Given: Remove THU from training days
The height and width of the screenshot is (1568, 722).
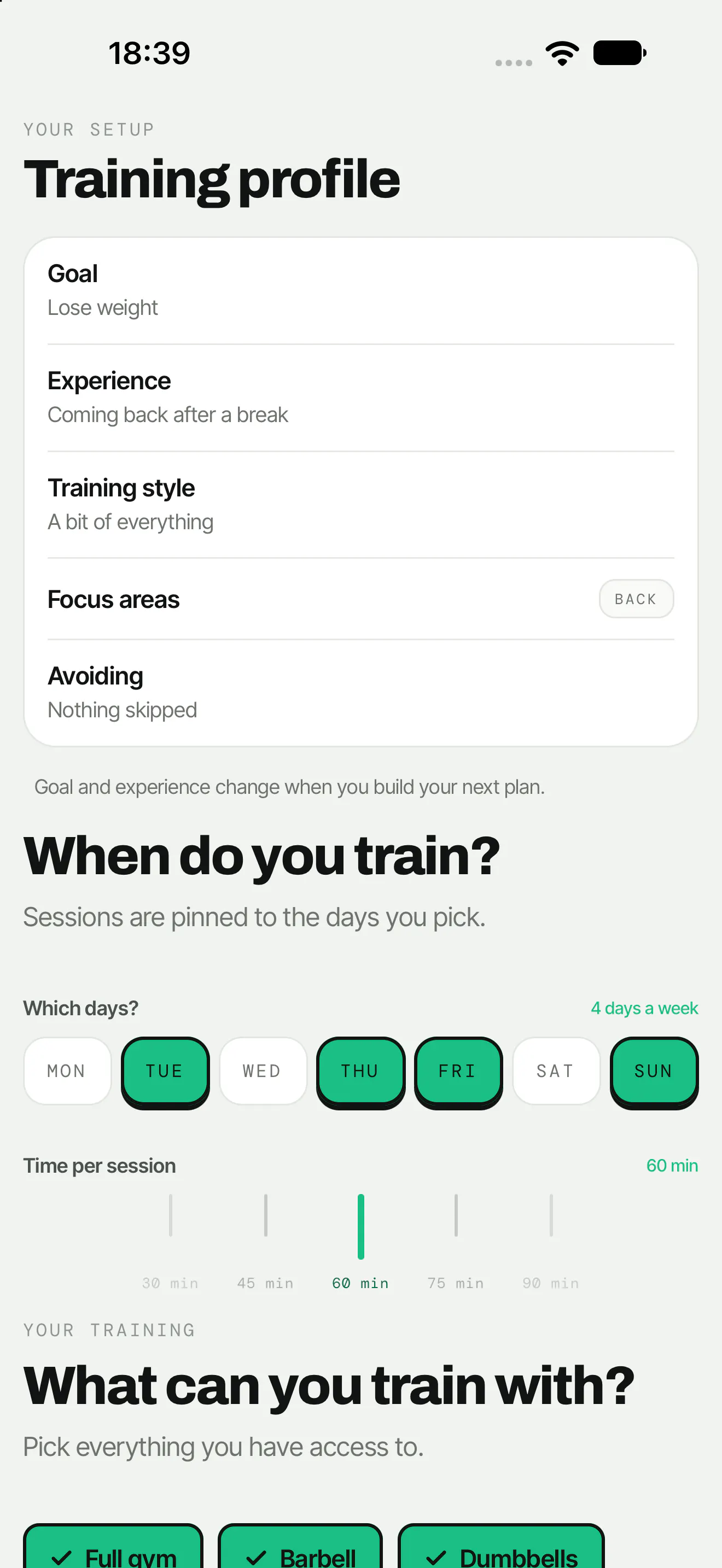Looking at the screenshot, I should 360,1072.
